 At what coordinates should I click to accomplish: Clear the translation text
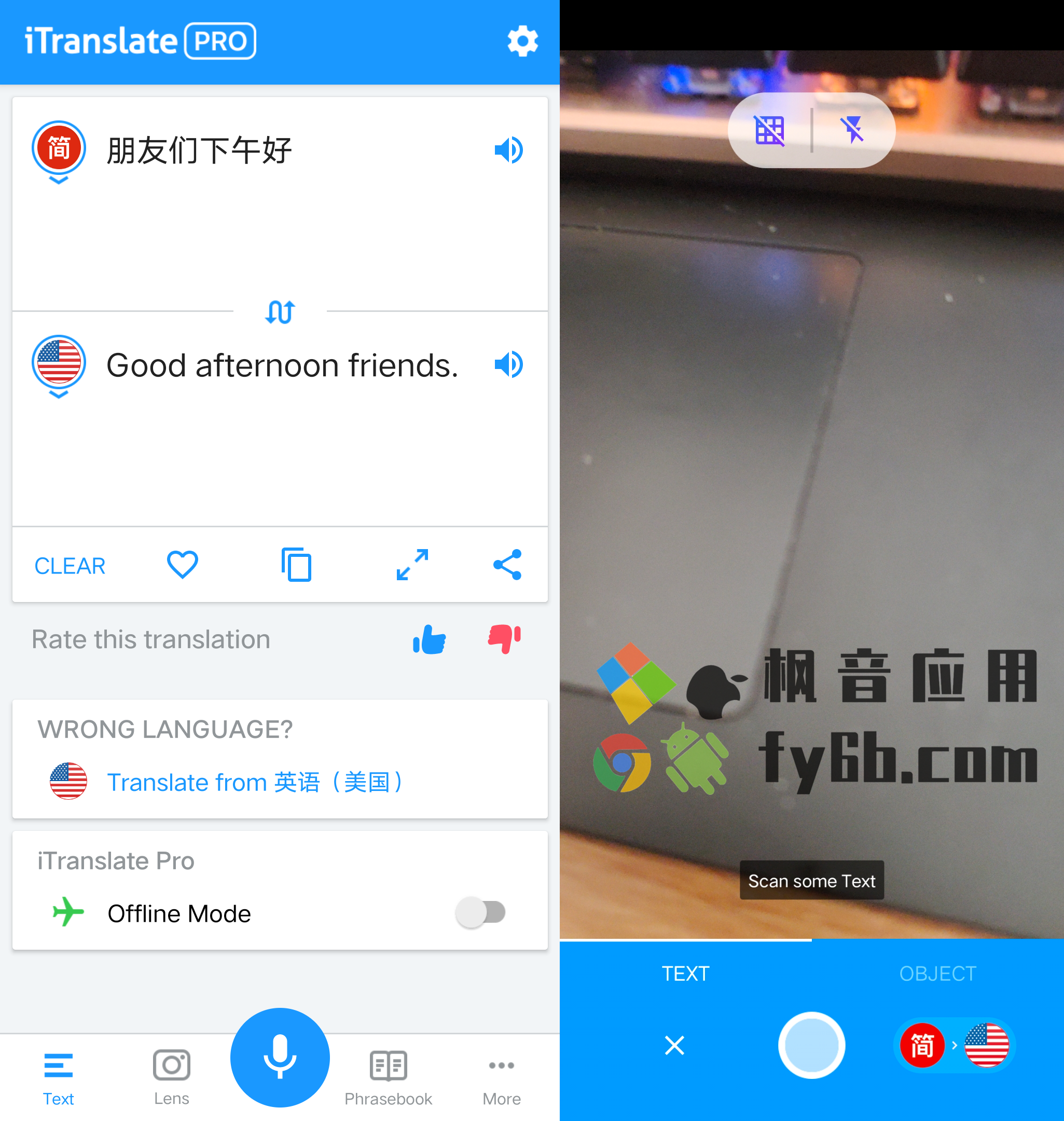(70, 566)
